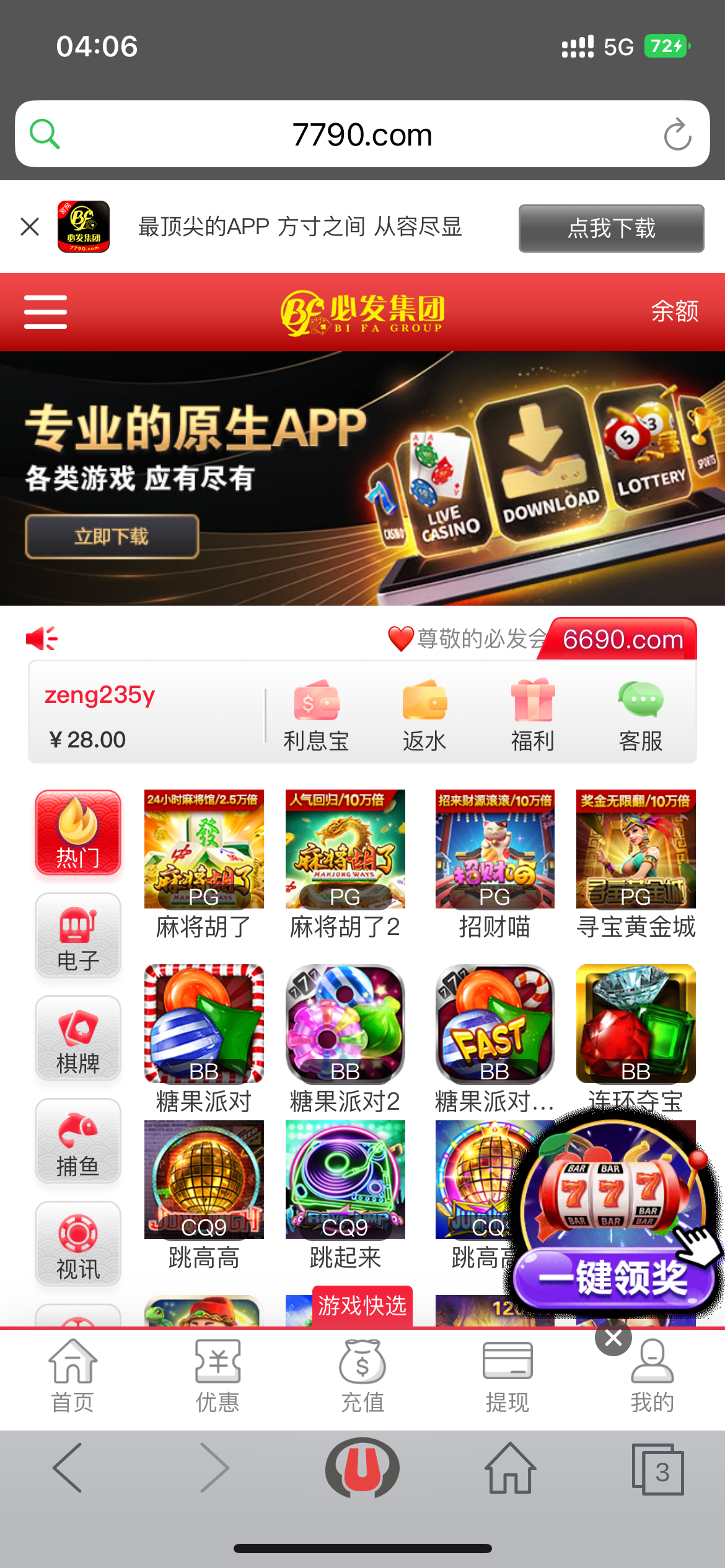This screenshot has width=725, height=1568.
Task: Select the 棋牌 card games category
Action: pyautogui.click(x=78, y=1038)
